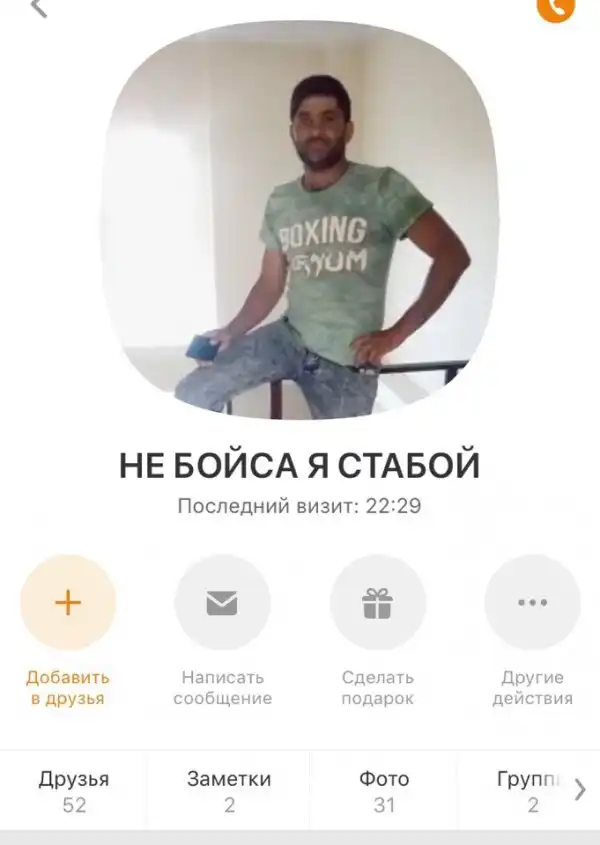The image size is (600, 845).
Task: Select the Группы tab
Action: pos(530,790)
